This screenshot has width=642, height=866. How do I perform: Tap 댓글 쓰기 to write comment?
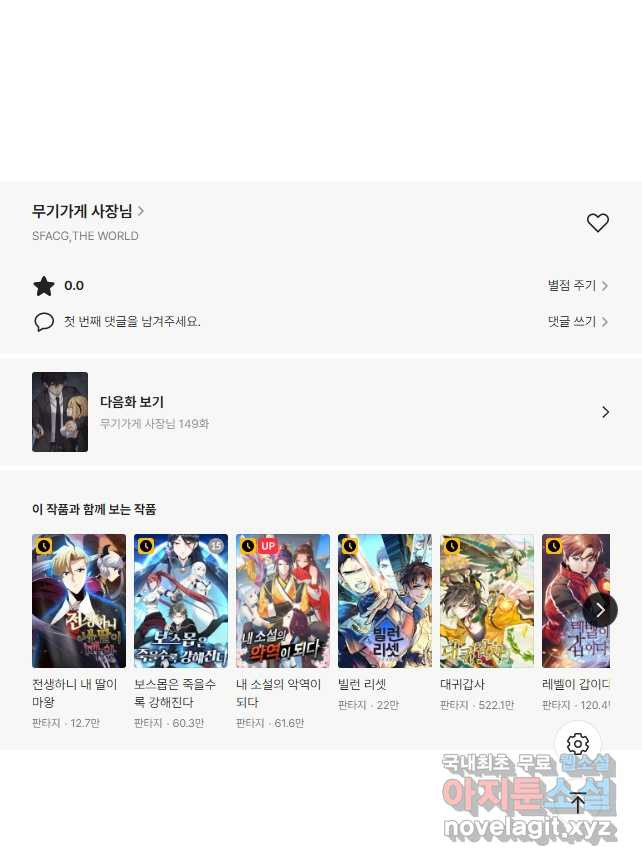pos(578,322)
